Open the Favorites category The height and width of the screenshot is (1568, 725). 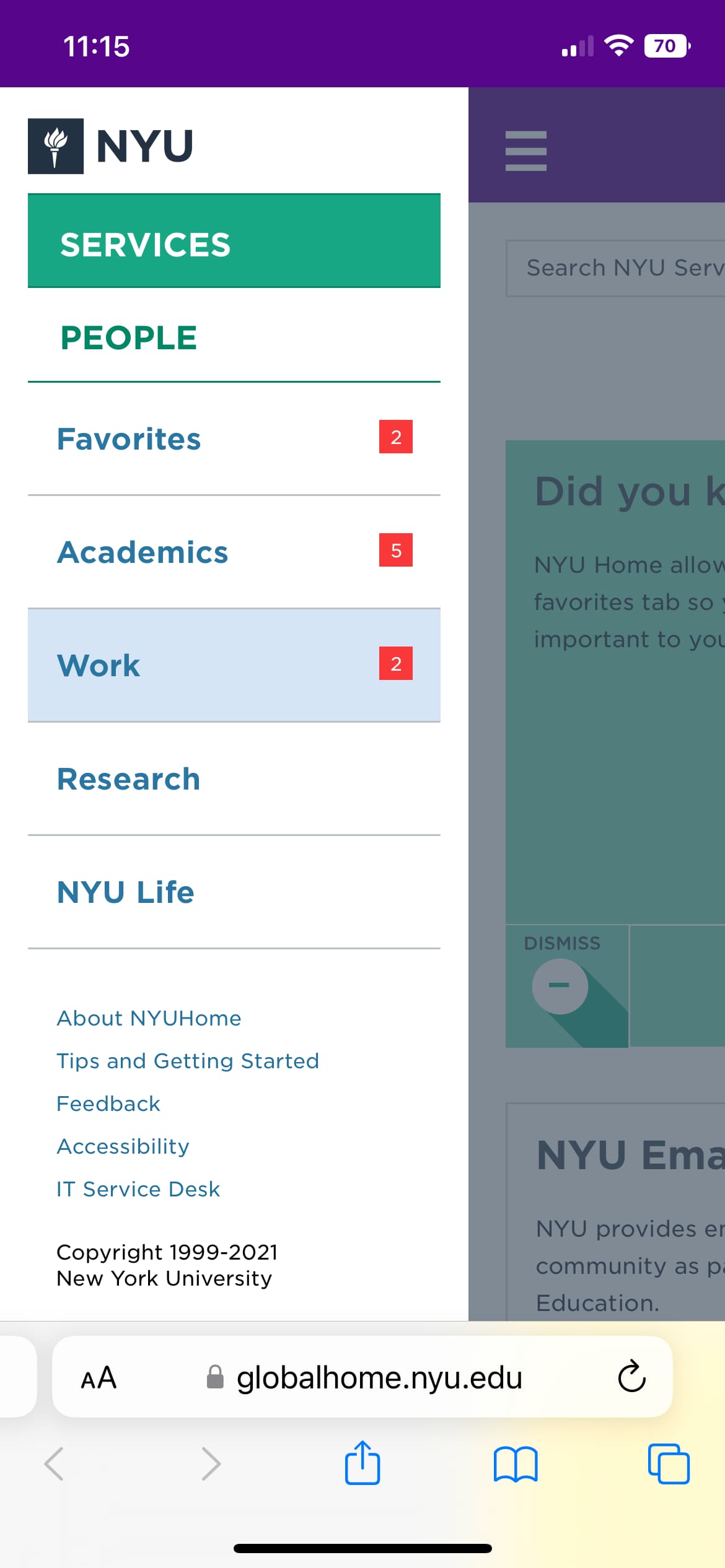pyautogui.click(x=234, y=439)
